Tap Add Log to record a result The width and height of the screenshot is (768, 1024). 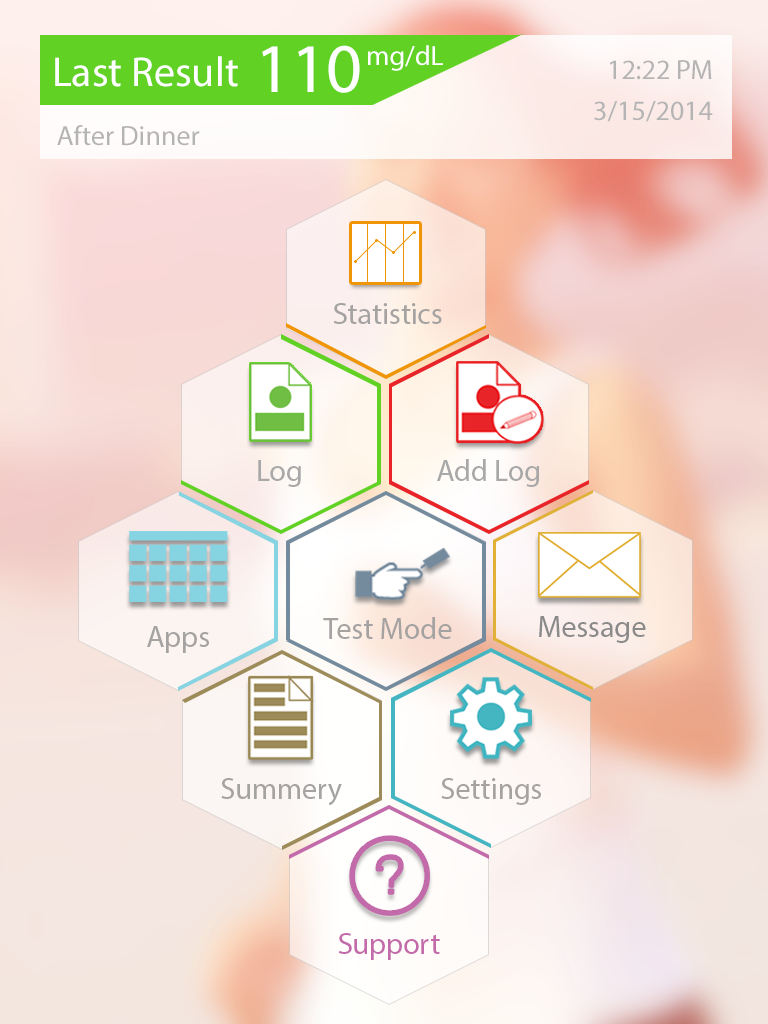(x=490, y=432)
